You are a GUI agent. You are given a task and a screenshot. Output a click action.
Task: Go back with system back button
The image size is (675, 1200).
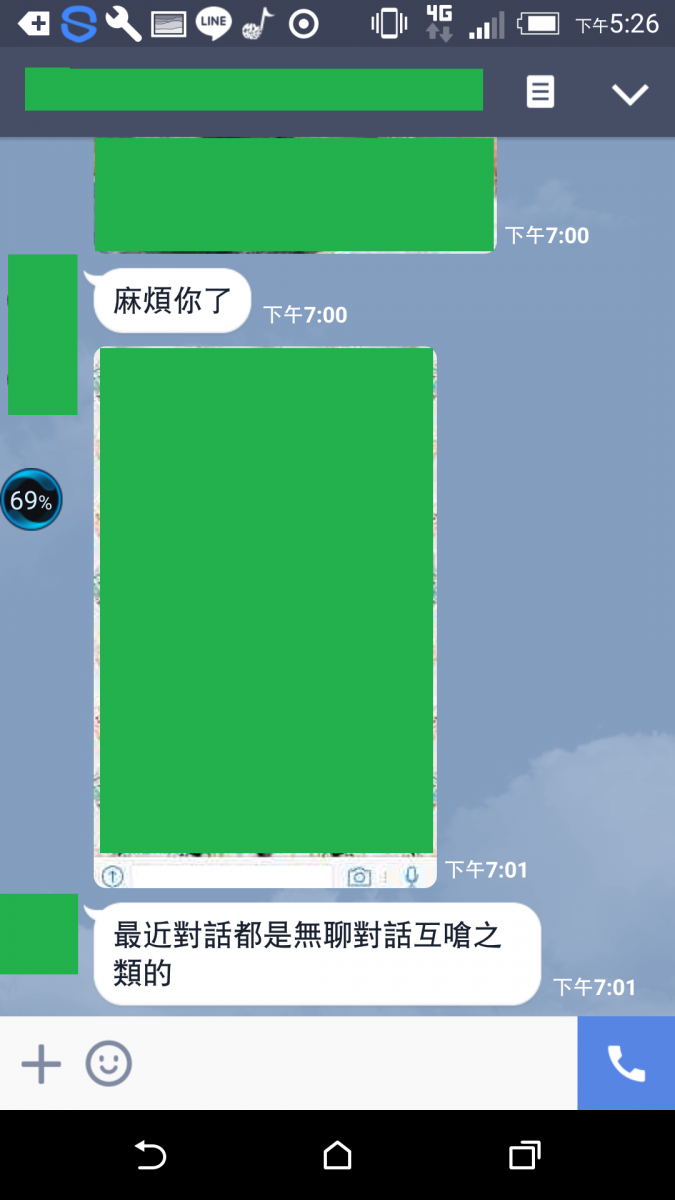[150, 1156]
